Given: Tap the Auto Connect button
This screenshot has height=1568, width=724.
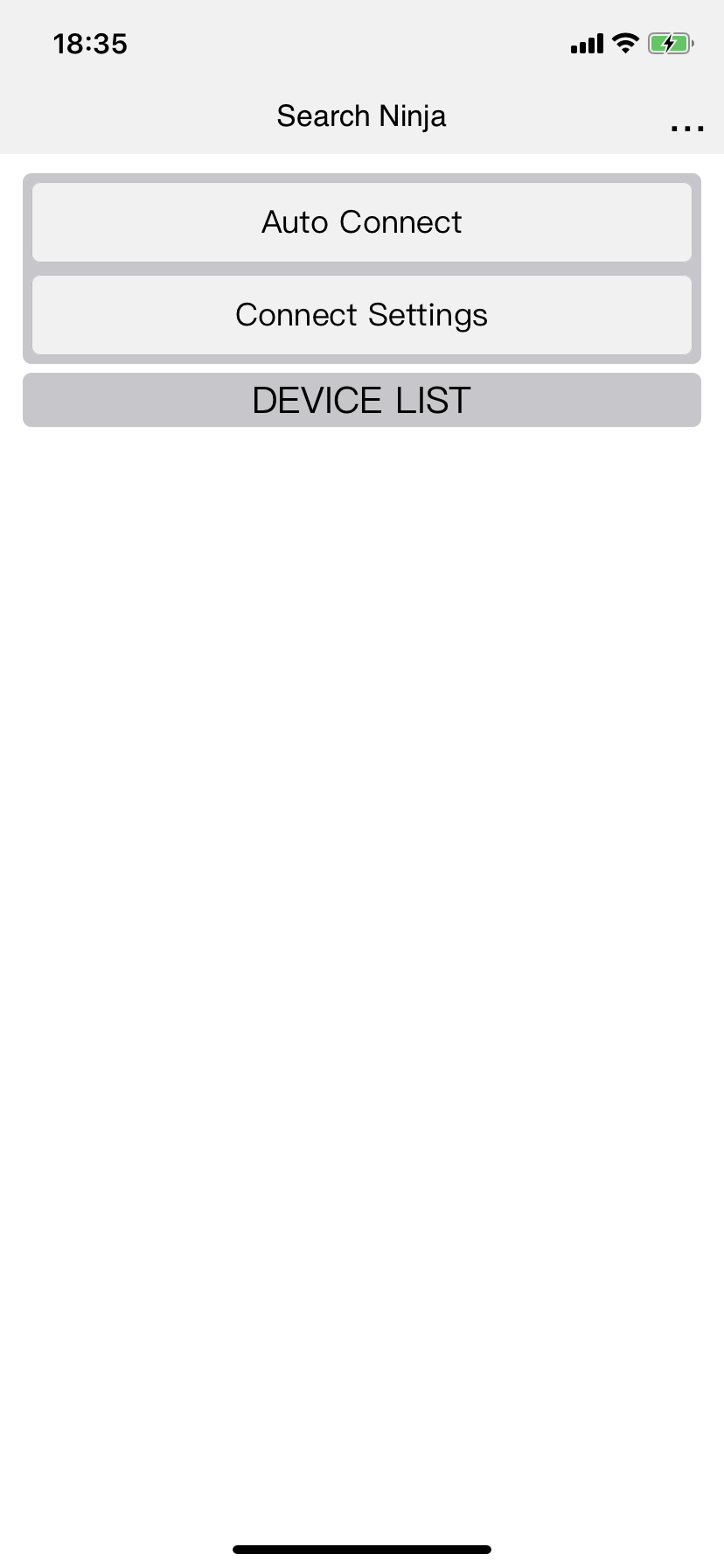Looking at the screenshot, I should (x=362, y=222).
